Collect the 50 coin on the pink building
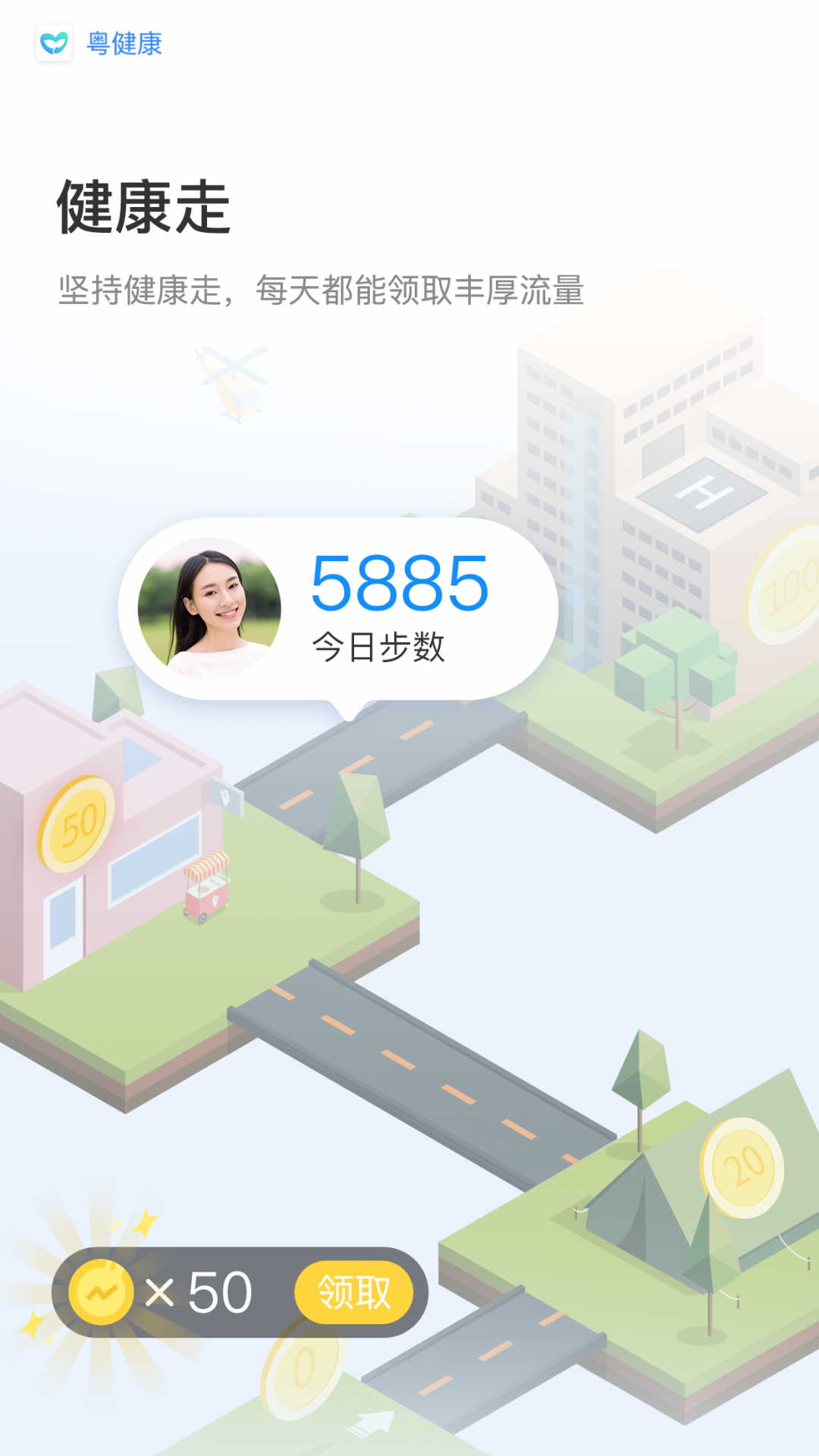Viewport: 819px width, 1456px height. coord(77,824)
